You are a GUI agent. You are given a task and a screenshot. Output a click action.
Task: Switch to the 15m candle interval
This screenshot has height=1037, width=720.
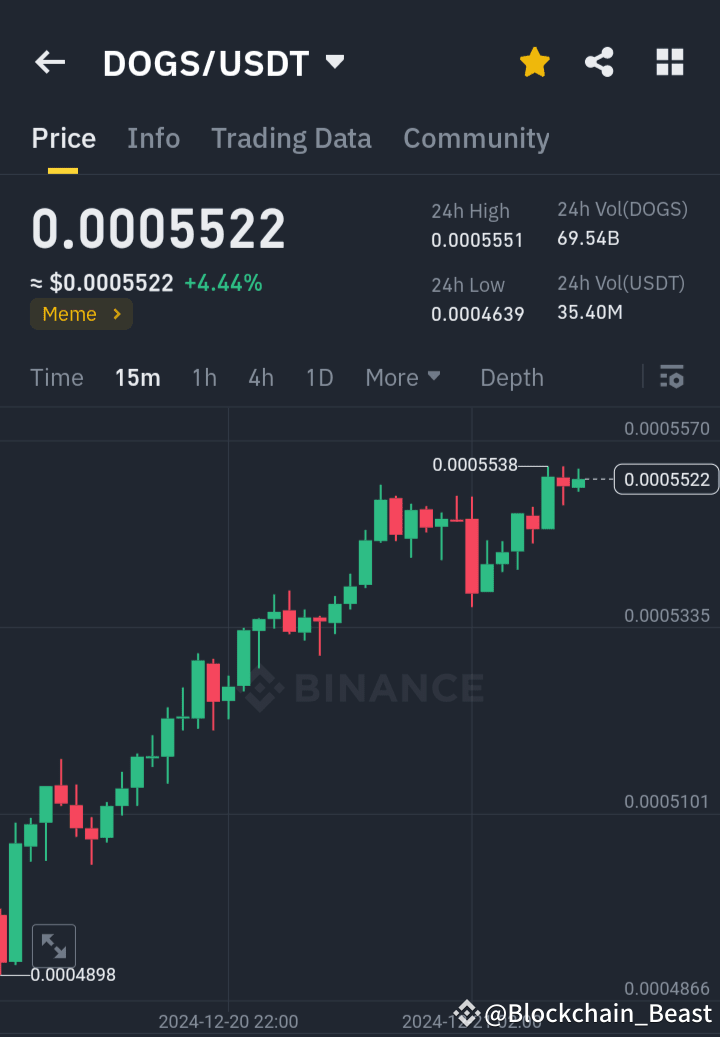(x=138, y=377)
